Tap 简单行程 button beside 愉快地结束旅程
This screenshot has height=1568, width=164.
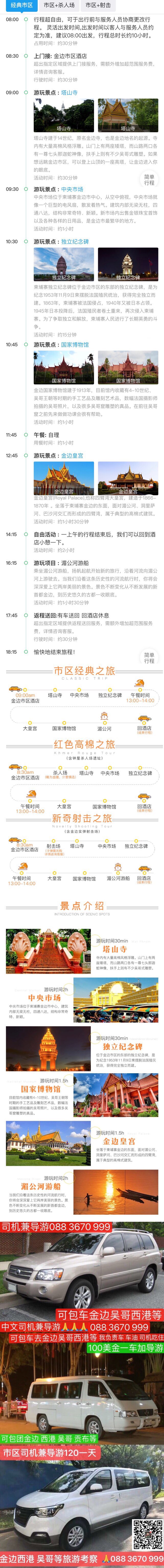[x=149, y=658]
